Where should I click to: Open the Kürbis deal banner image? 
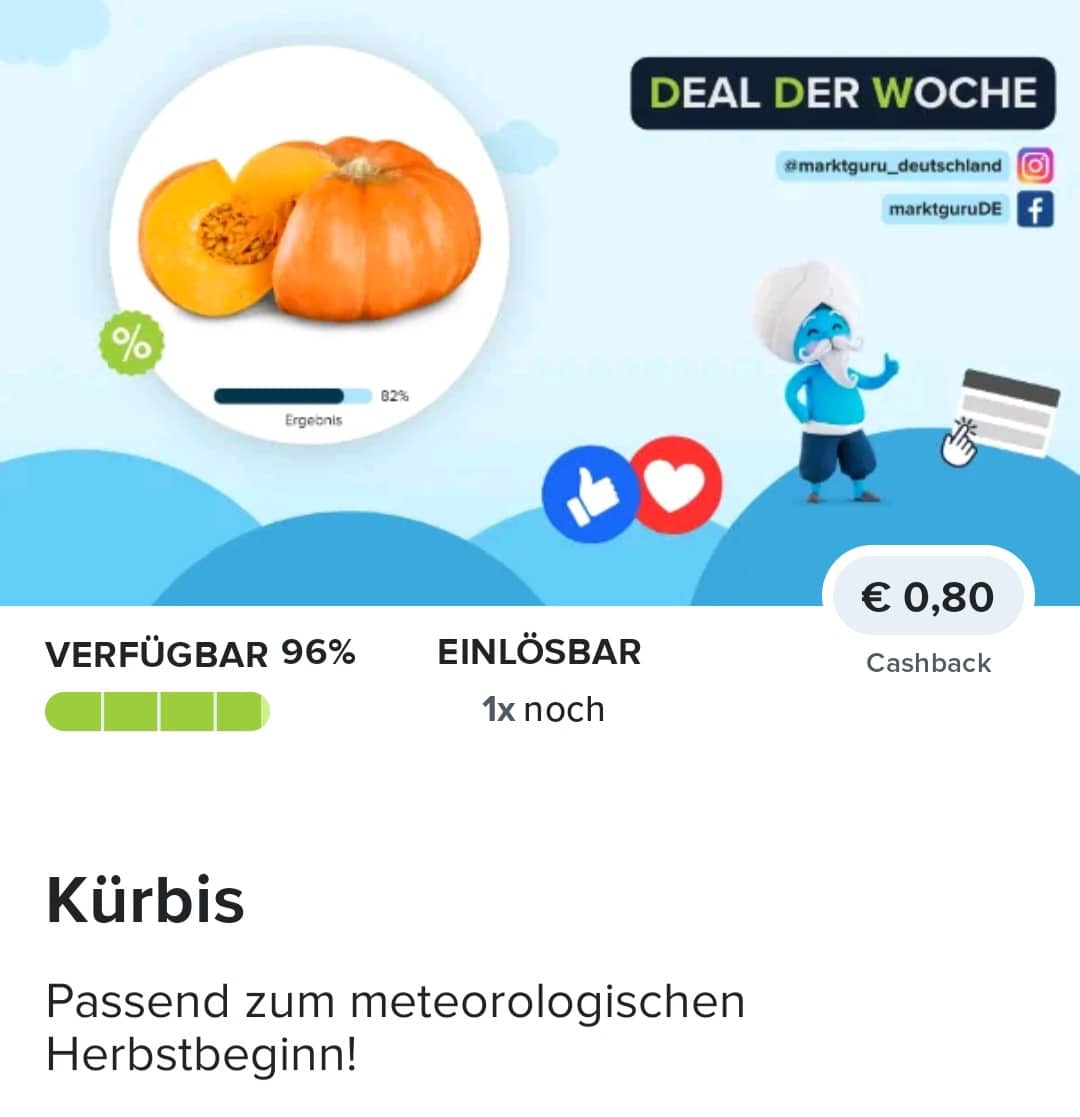pos(540,300)
